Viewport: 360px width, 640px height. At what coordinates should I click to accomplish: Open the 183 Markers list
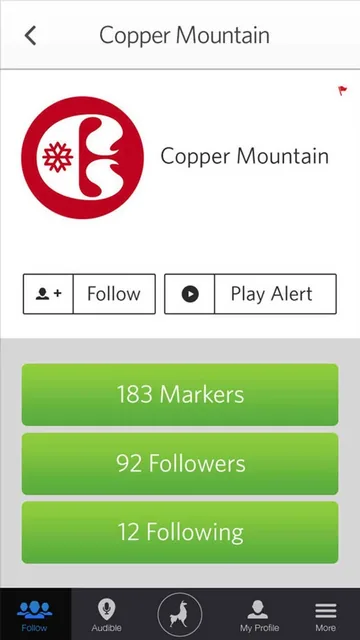pos(180,395)
